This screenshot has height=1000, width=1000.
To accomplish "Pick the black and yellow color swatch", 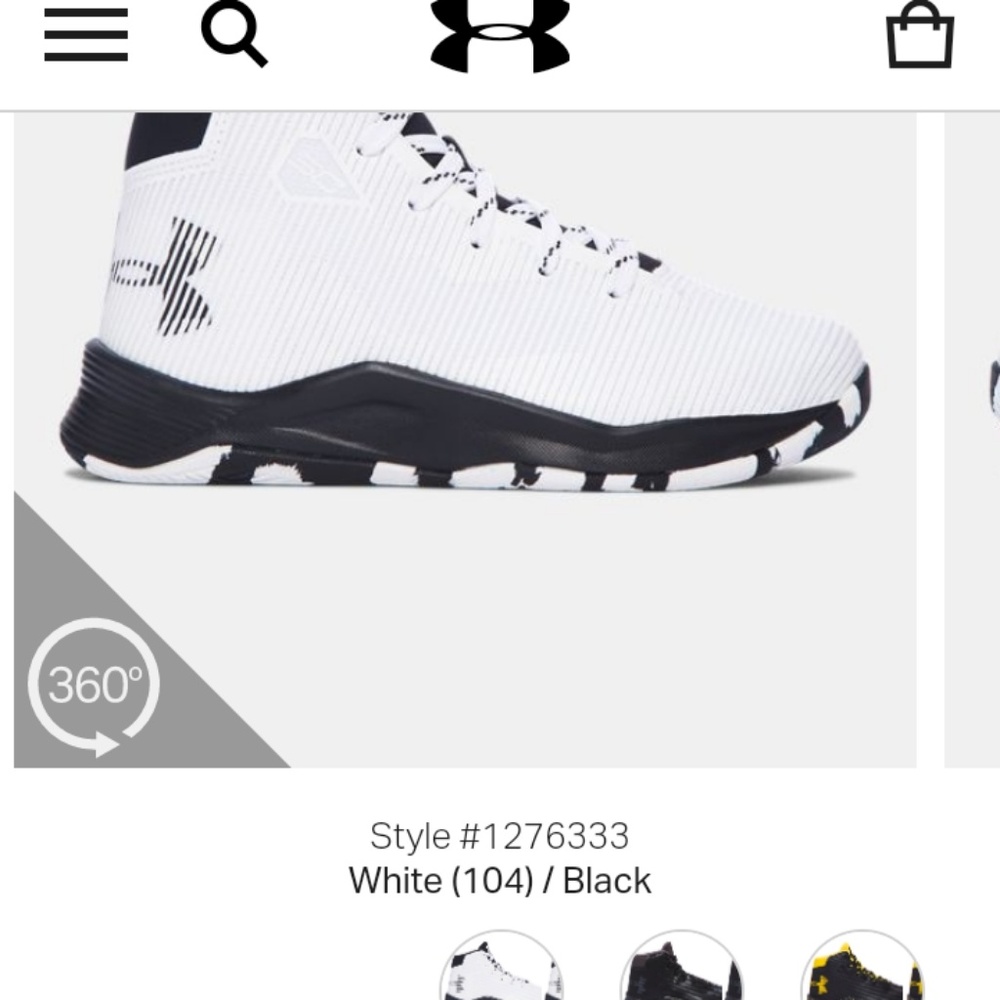I will [861, 969].
